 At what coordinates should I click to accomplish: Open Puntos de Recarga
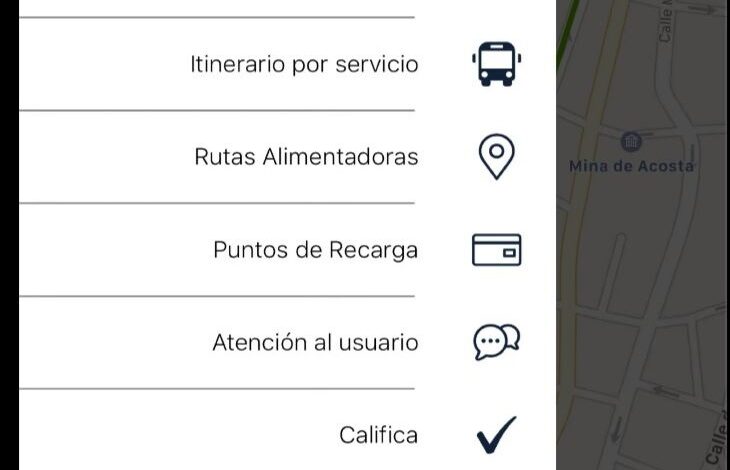point(315,250)
